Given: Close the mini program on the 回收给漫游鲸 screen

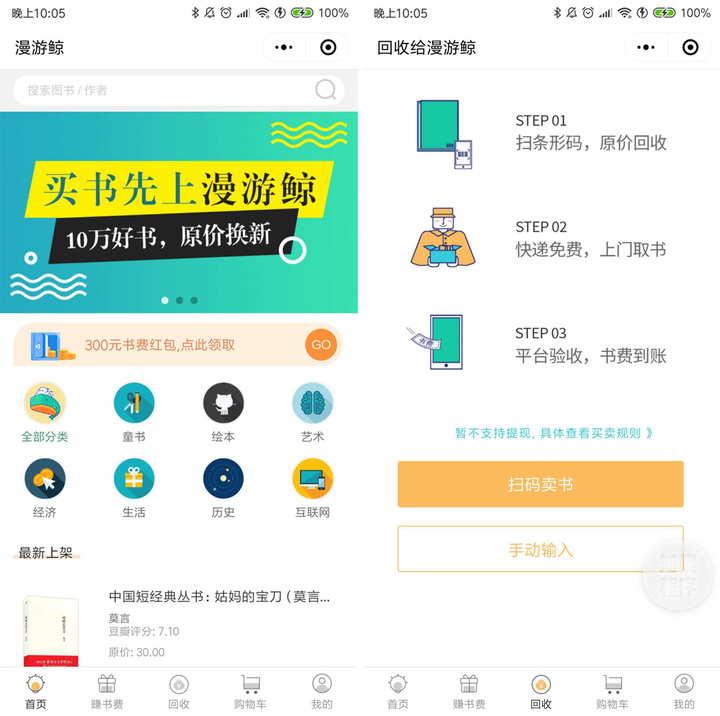Looking at the screenshot, I should [x=690, y=47].
